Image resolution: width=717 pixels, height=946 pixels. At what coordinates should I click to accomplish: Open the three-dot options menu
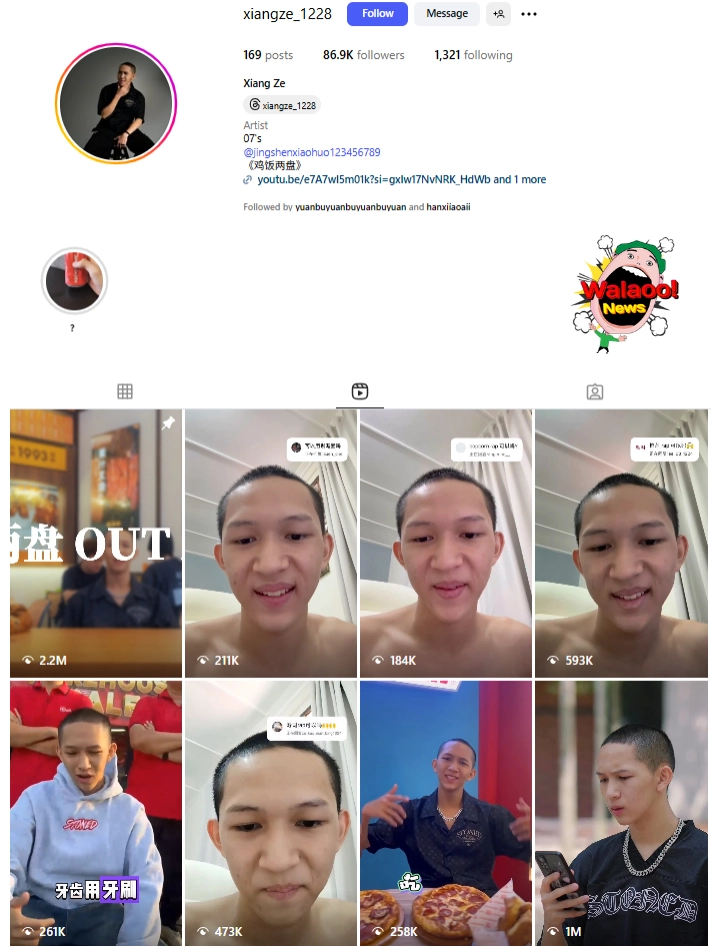point(529,14)
